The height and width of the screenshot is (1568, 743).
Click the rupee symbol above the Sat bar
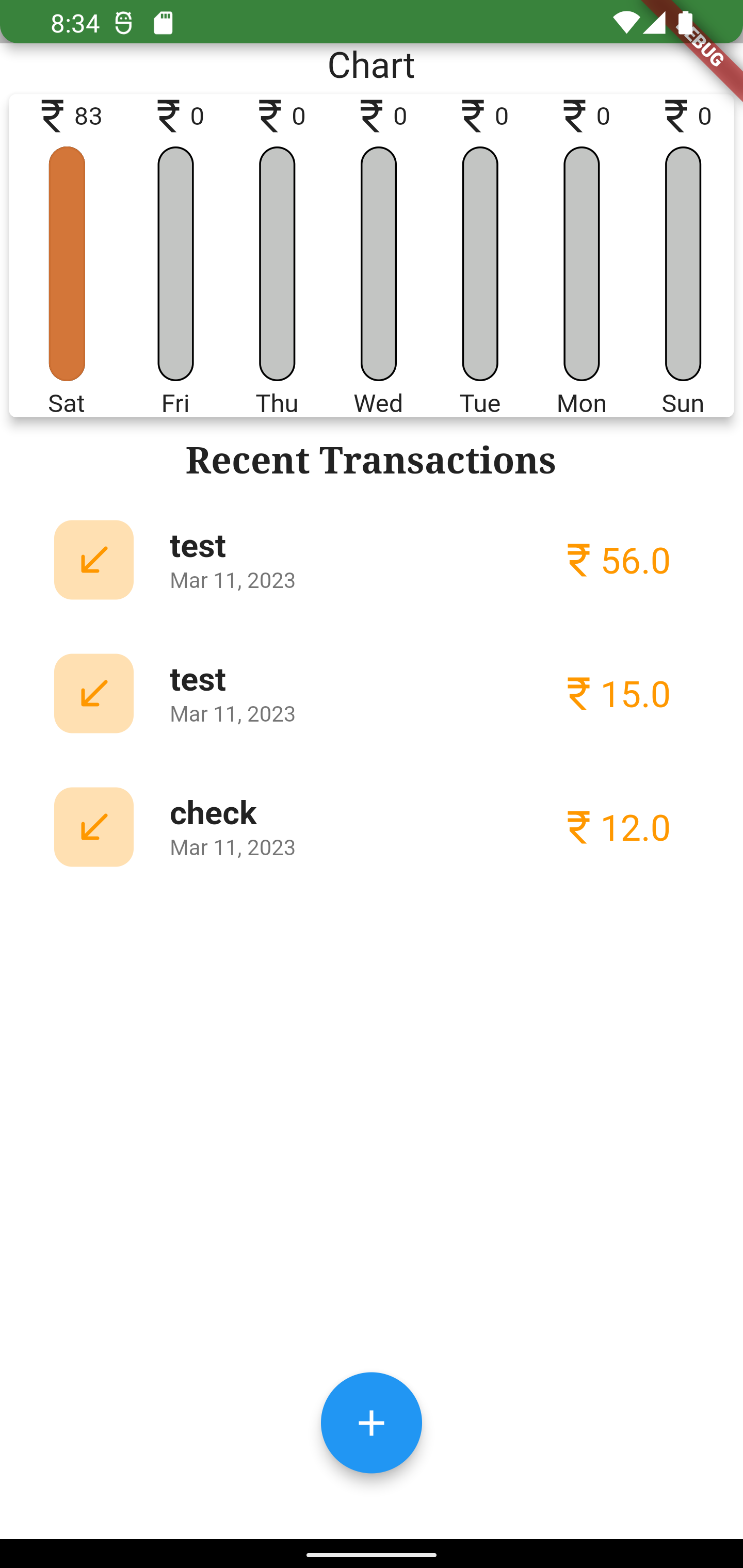click(54, 116)
